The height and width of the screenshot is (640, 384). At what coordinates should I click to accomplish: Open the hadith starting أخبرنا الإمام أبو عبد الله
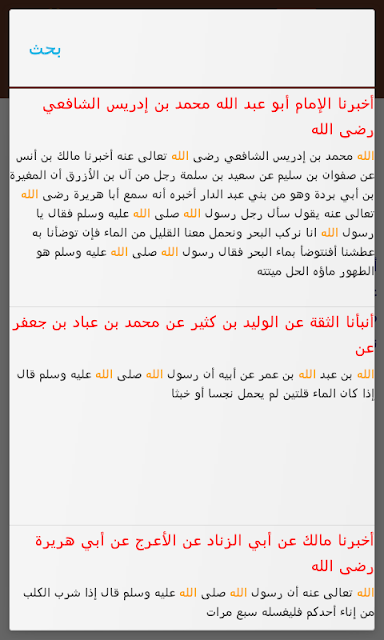(x=192, y=198)
